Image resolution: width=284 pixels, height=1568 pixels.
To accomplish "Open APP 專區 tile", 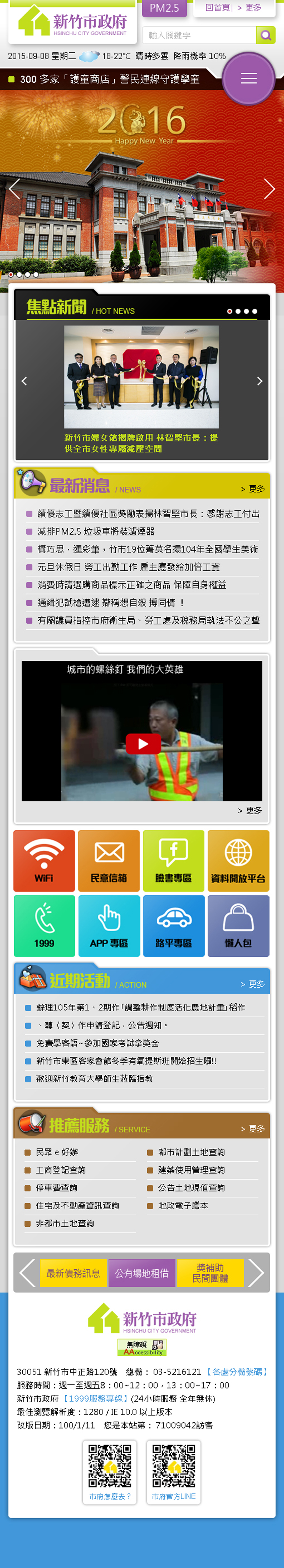I will coord(109,925).
